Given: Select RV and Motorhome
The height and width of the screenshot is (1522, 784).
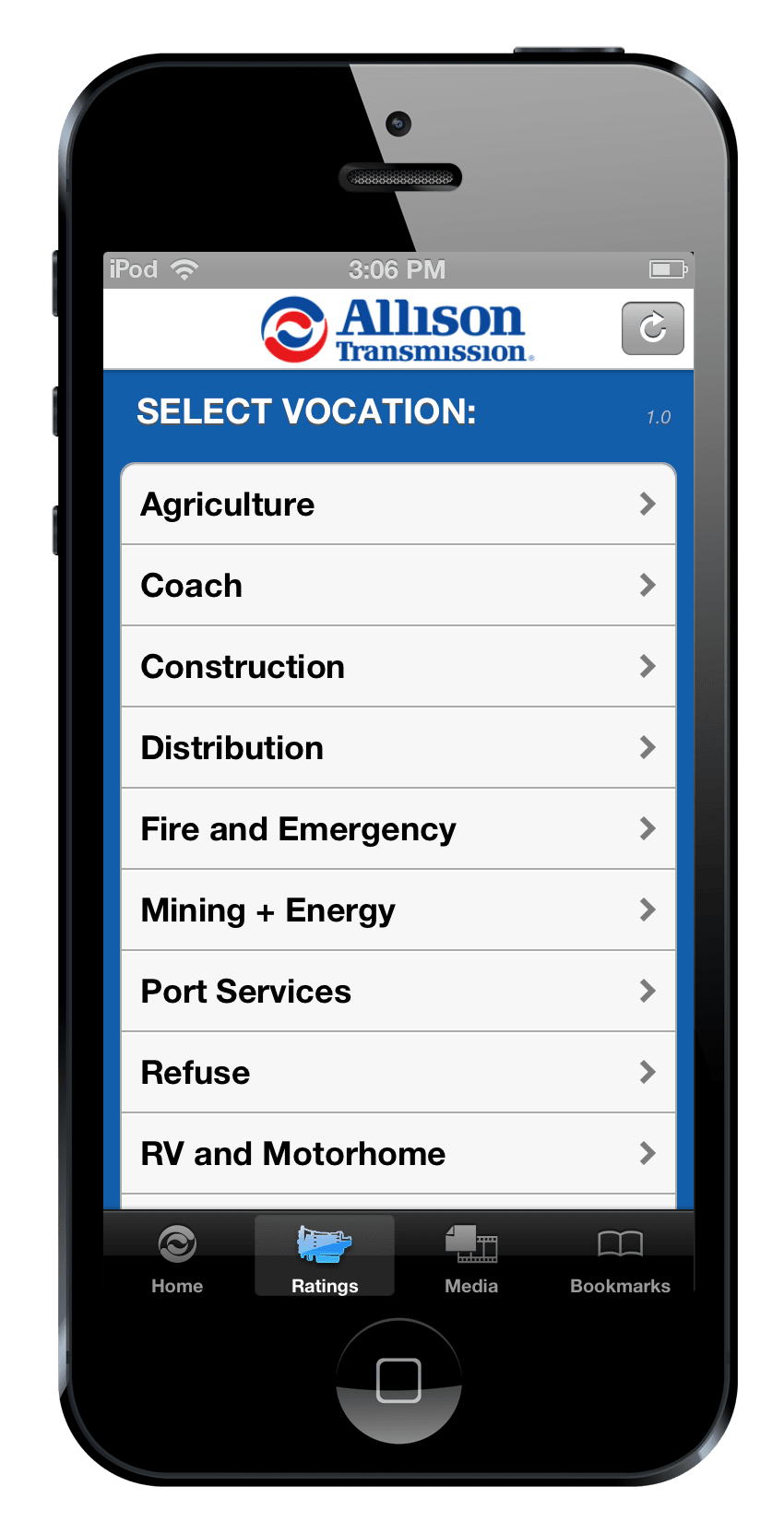Looking at the screenshot, I should [x=398, y=1153].
